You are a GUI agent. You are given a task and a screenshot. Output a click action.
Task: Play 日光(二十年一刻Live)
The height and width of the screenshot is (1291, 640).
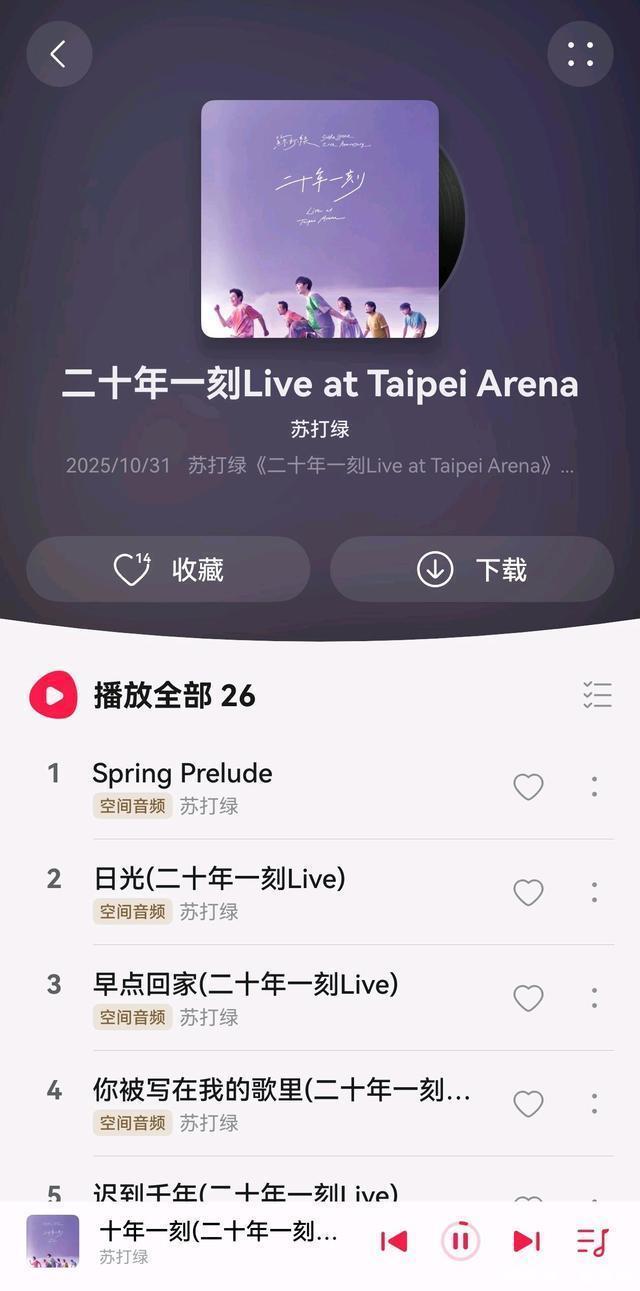219,879
